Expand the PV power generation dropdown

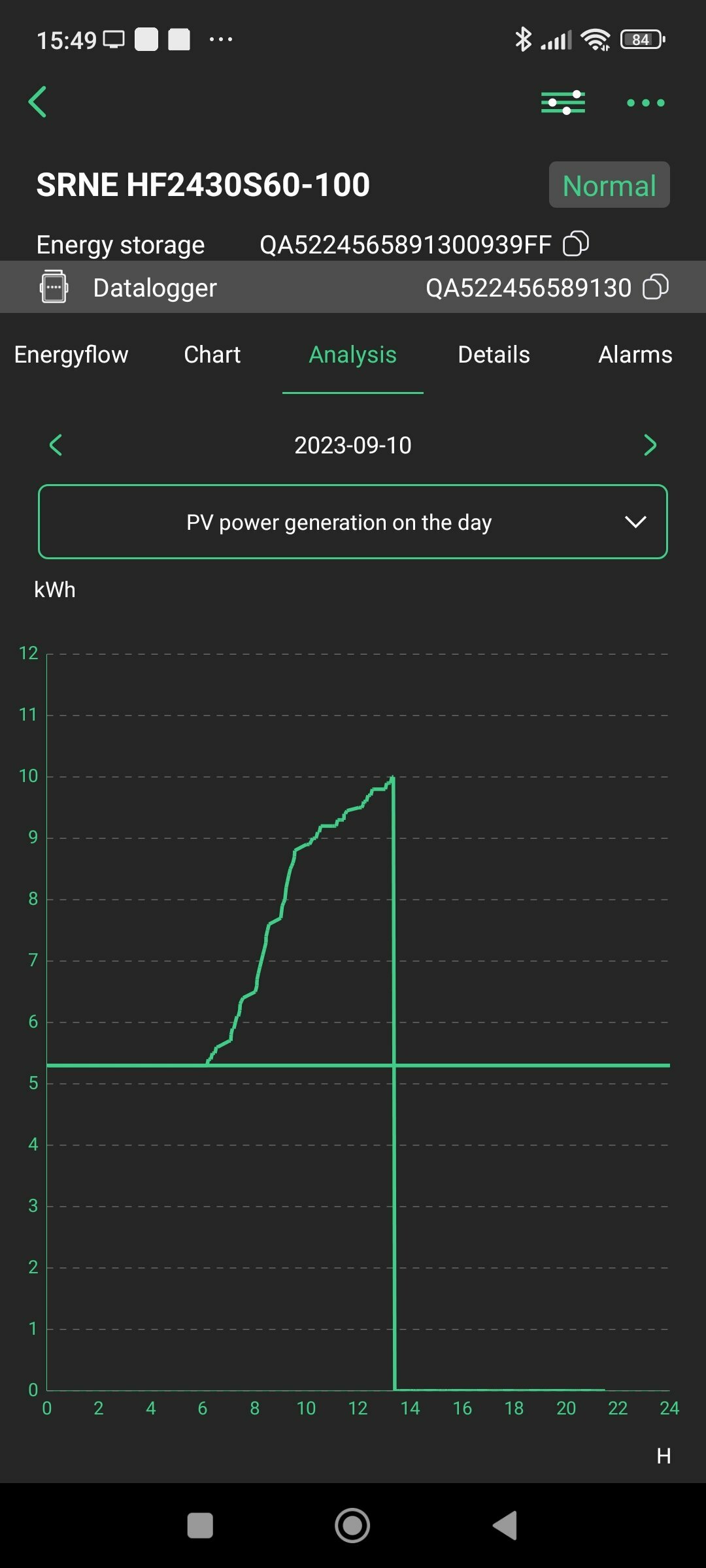point(353,522)
